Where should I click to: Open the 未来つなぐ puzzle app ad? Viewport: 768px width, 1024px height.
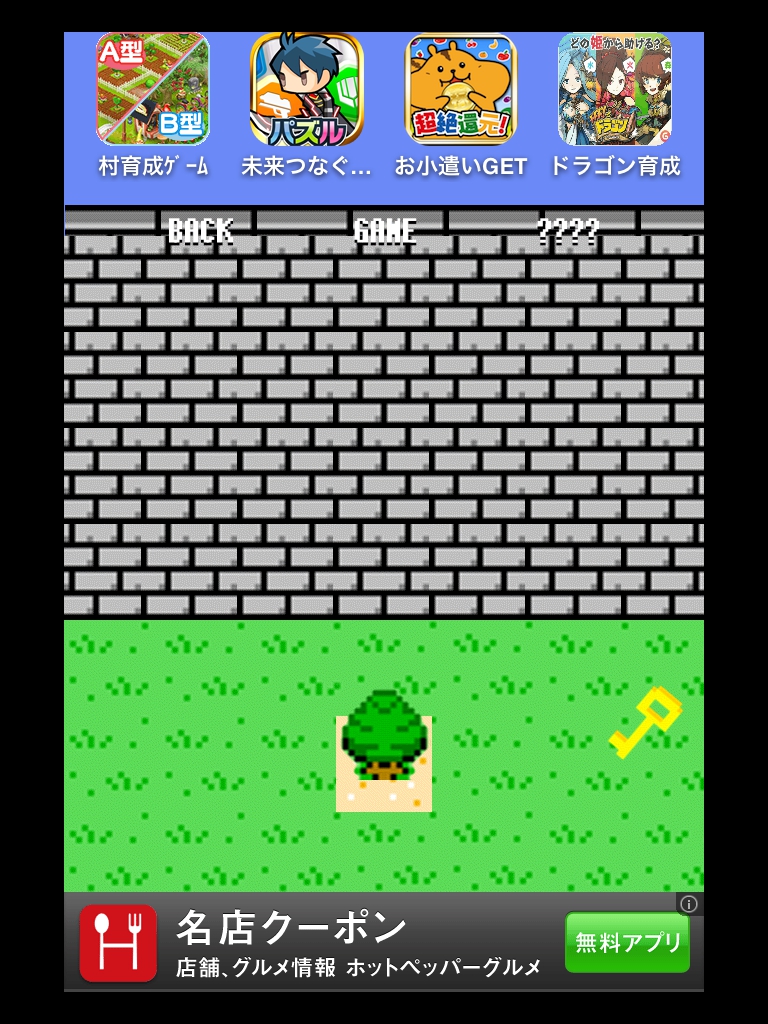point(306,90)
